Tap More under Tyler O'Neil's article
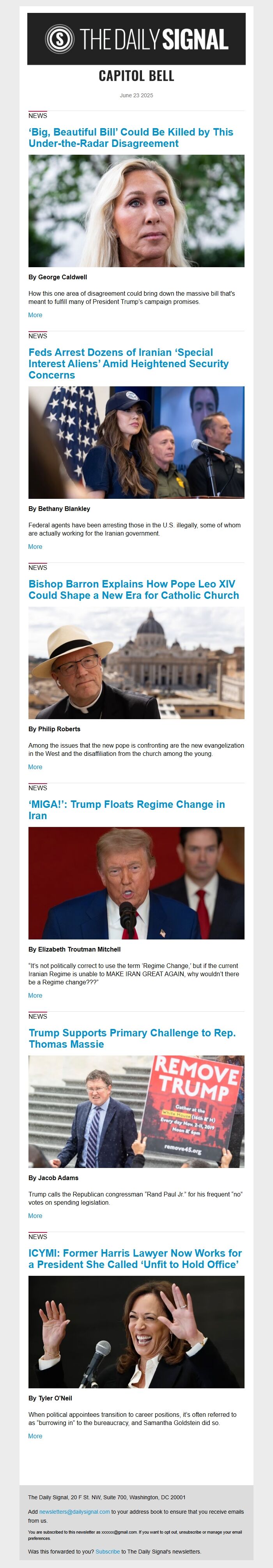This screenshot has width=273, height=1568. tap(35, 1436)
